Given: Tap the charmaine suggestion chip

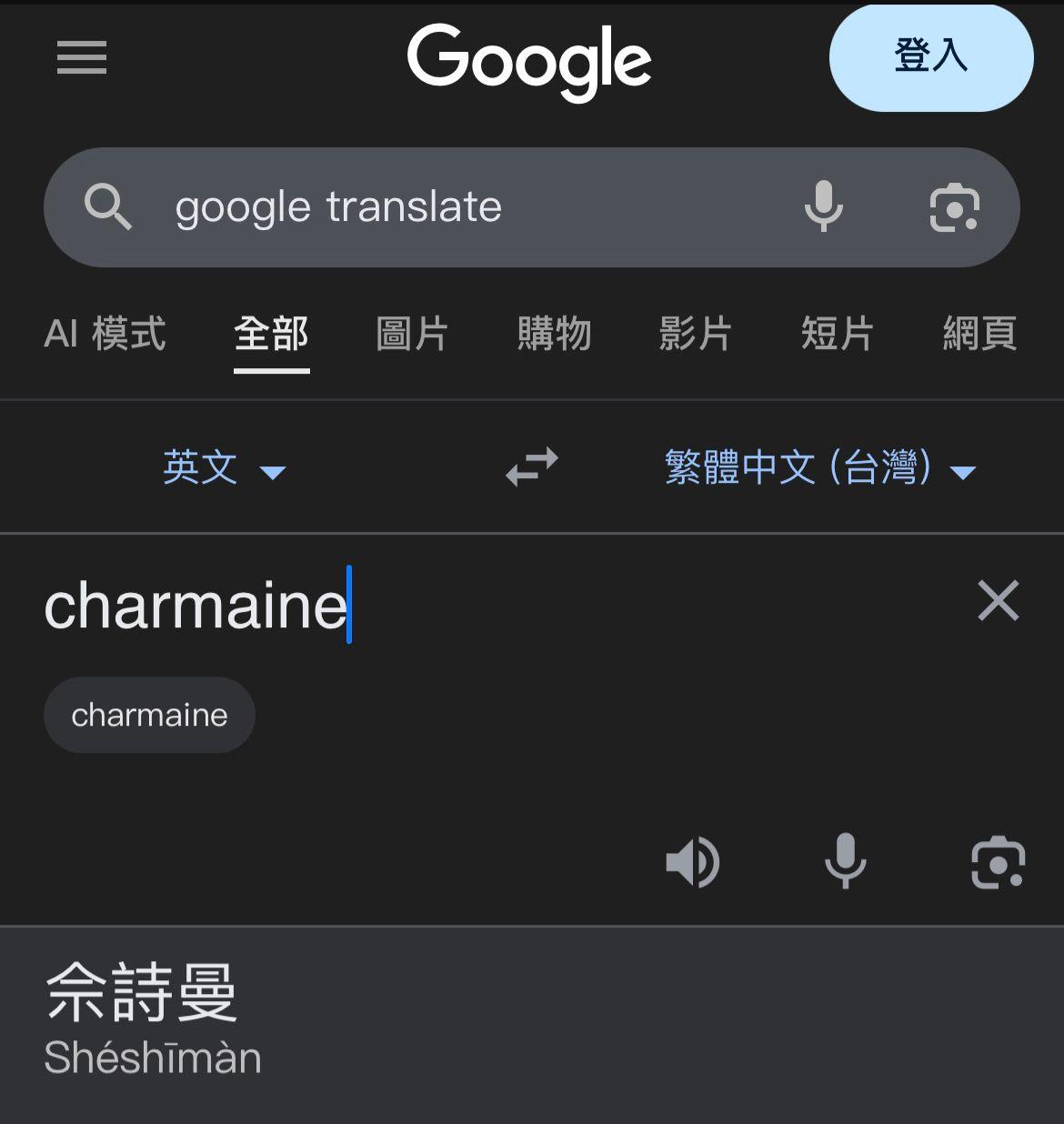Looking at the screenshot, I should (149, 715).
